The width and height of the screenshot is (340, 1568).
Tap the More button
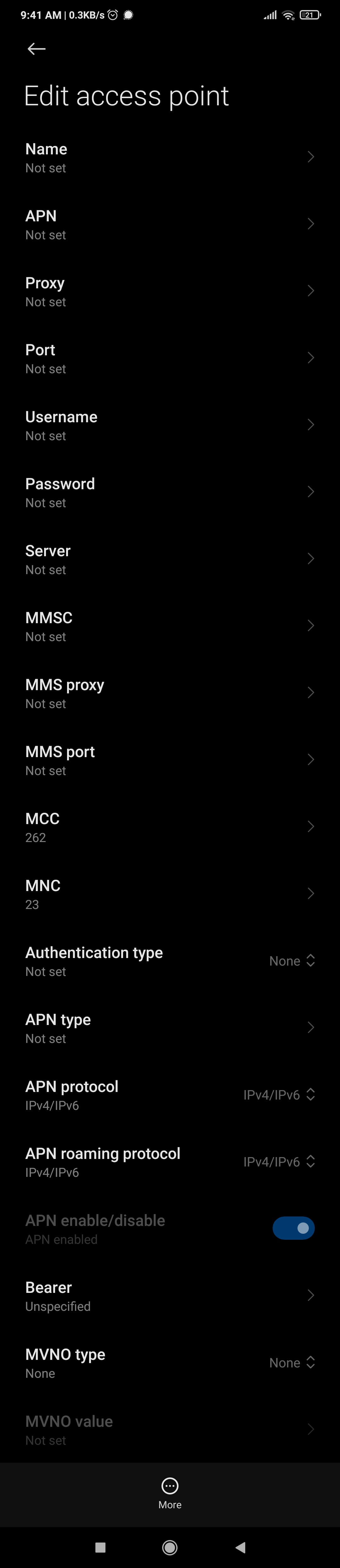point(170,1493)
